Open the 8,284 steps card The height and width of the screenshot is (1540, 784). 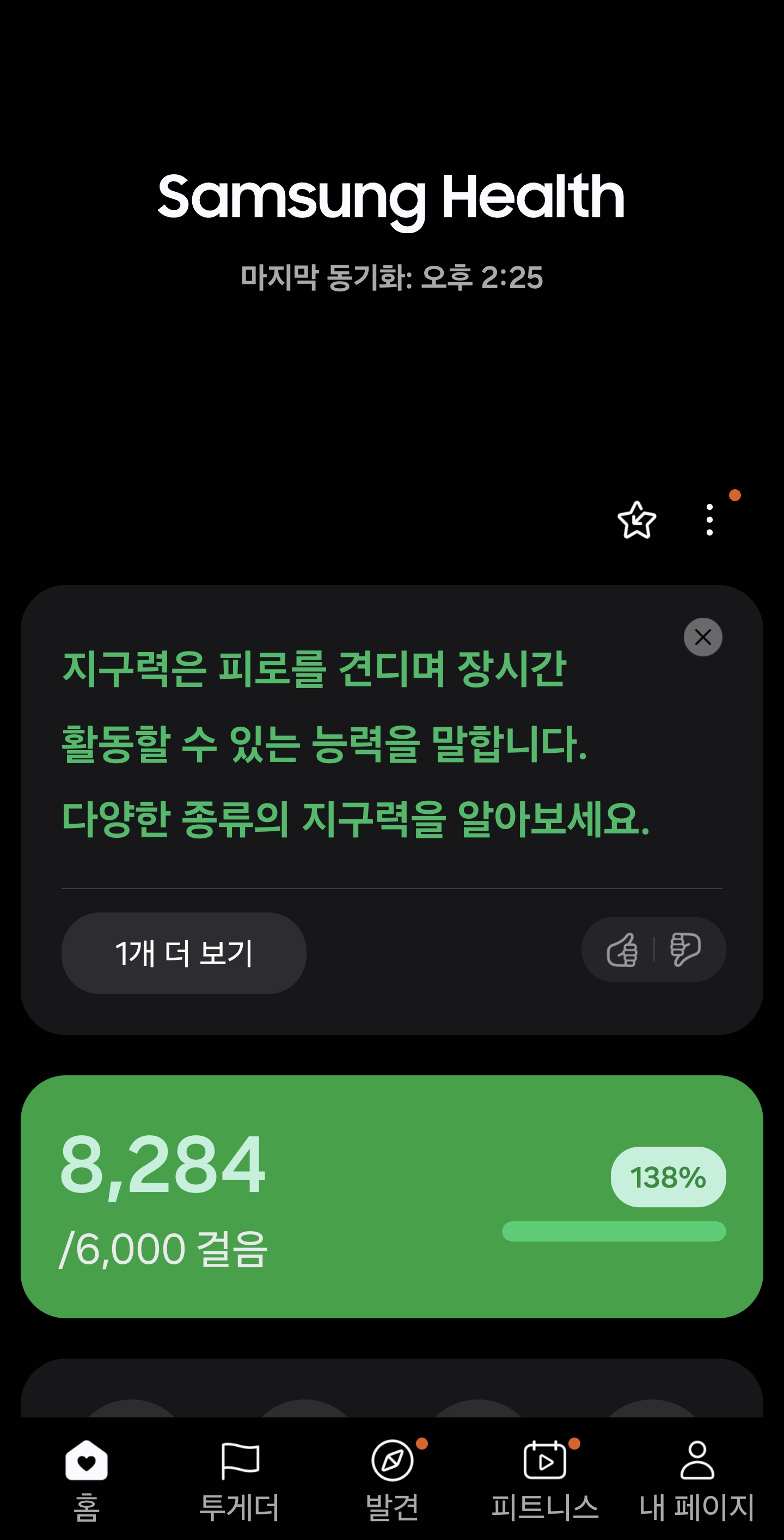tap(392, 1197)
